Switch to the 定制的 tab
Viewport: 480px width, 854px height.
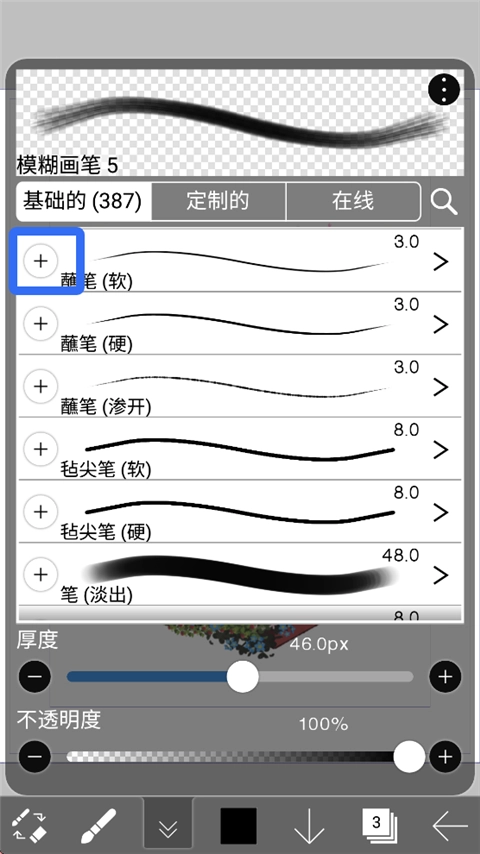pos(218,202)
